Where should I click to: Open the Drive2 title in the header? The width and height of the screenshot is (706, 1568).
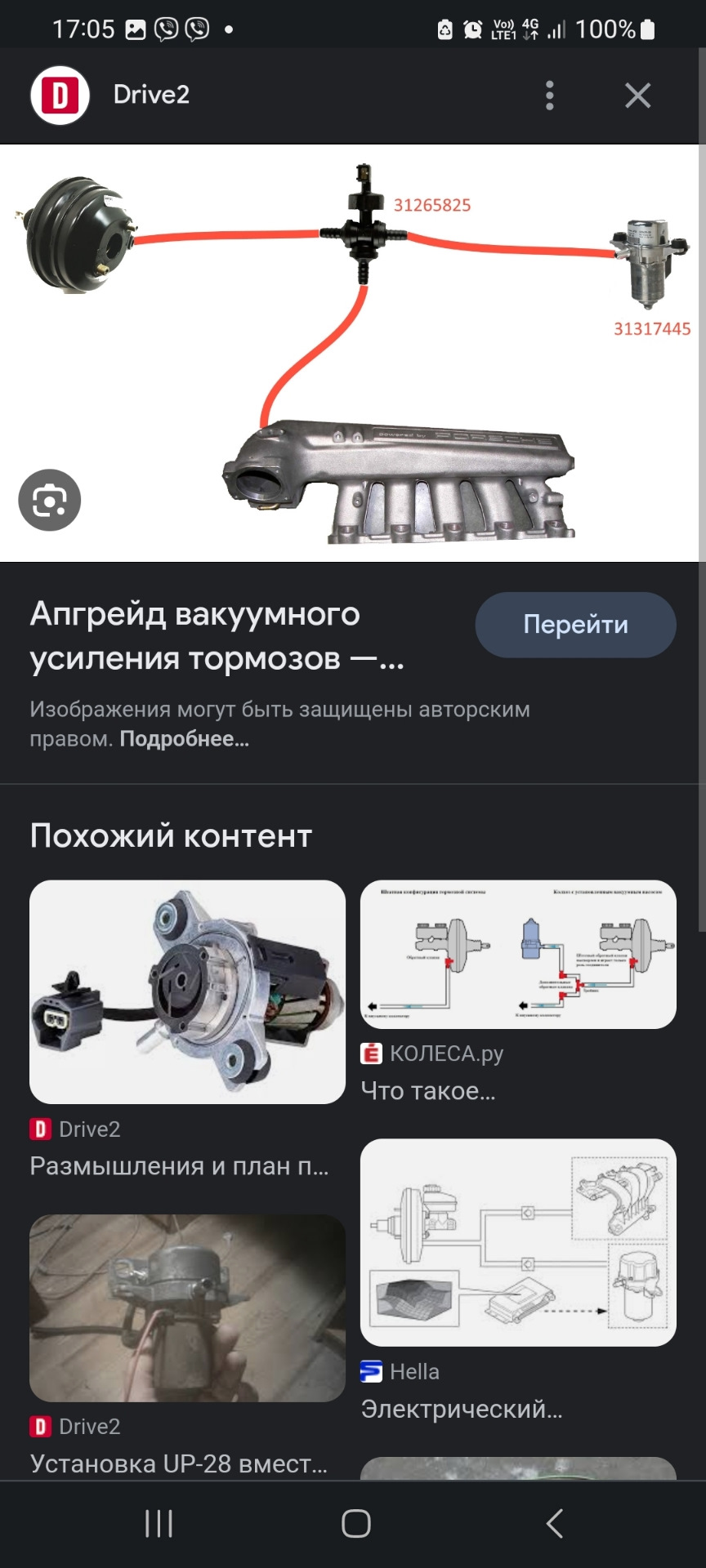150,94
